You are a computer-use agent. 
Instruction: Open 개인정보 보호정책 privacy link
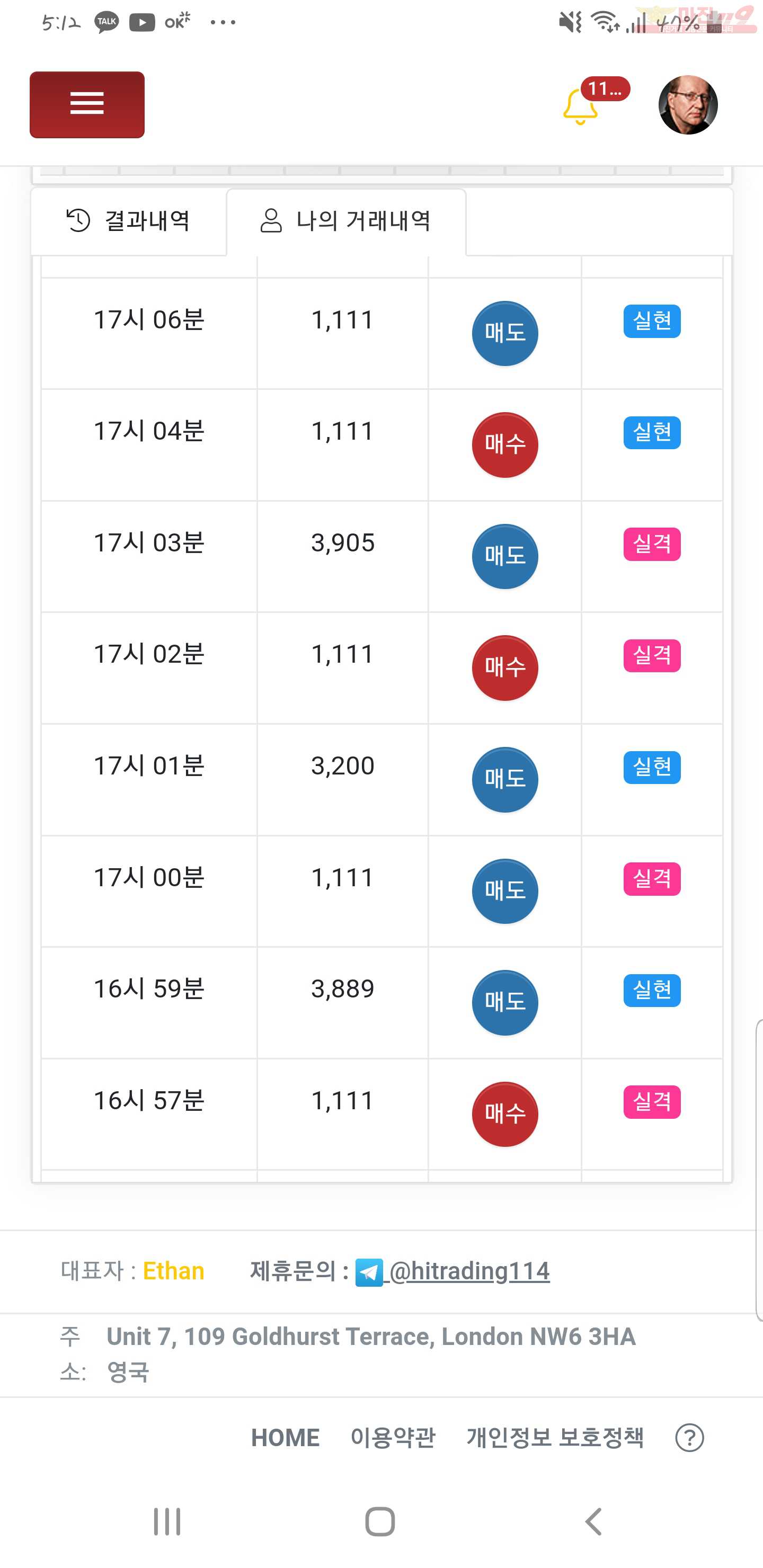coord(555,1438)
